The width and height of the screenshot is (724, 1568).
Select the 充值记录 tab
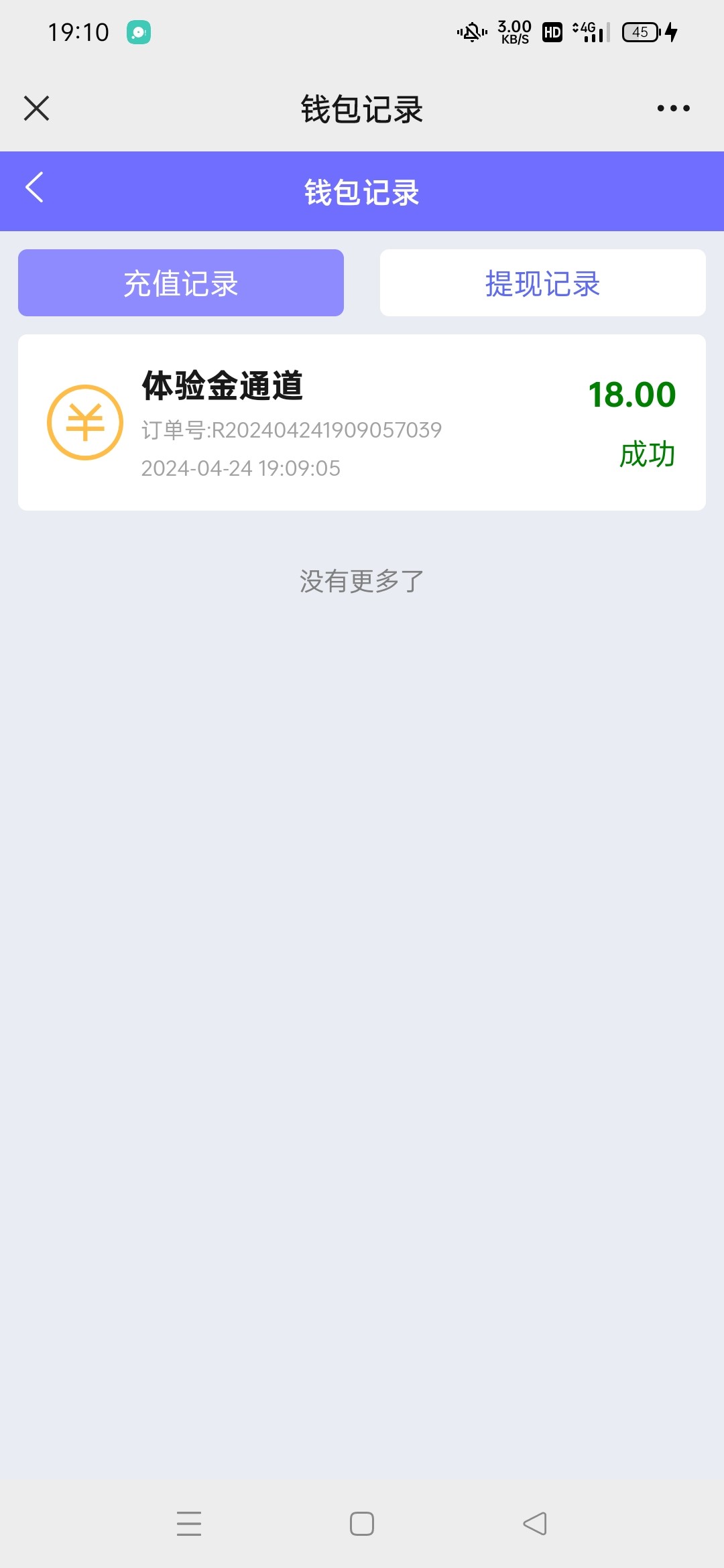click(x=181, y=283)
